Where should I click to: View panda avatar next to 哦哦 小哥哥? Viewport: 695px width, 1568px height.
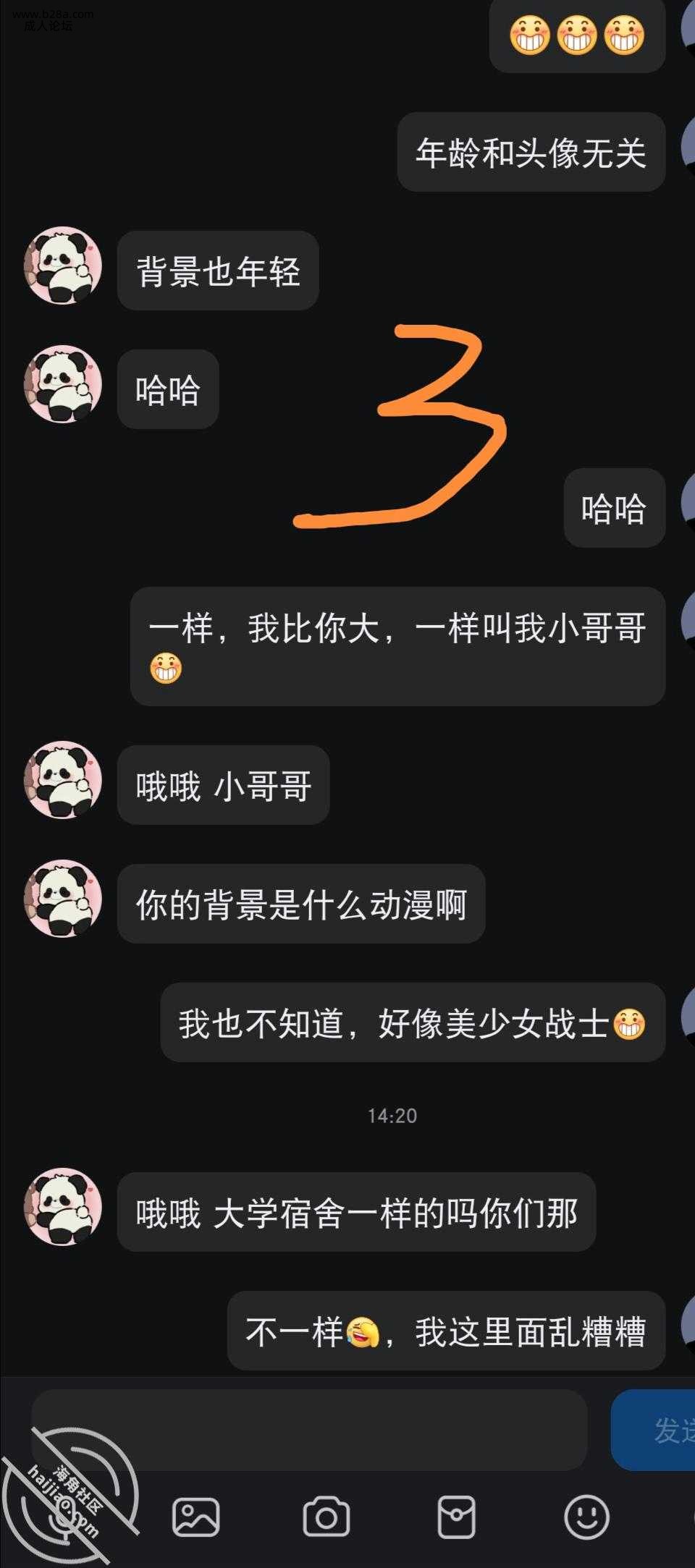pos(63,780)
